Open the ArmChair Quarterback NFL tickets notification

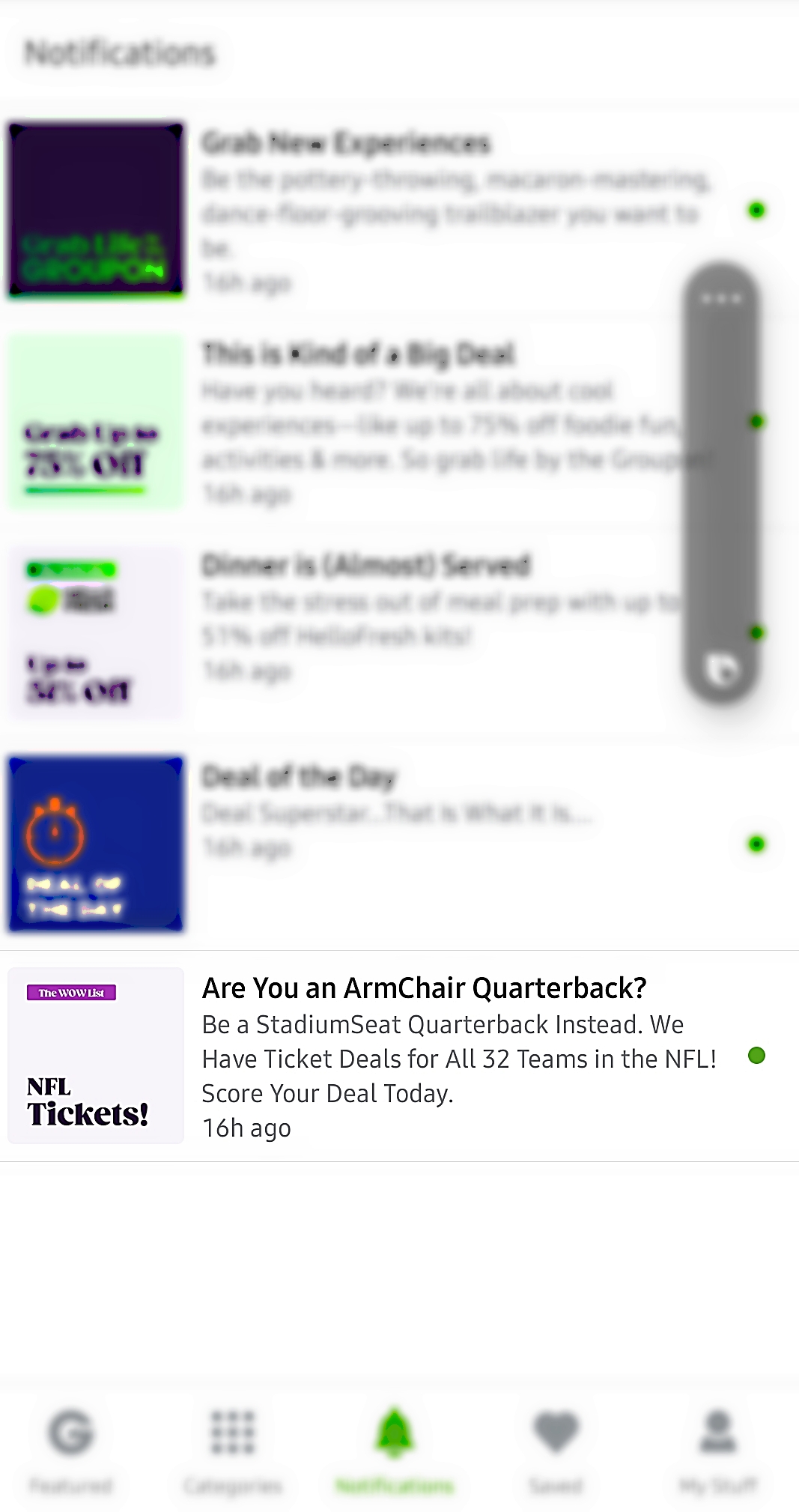tap(399, 1056)
